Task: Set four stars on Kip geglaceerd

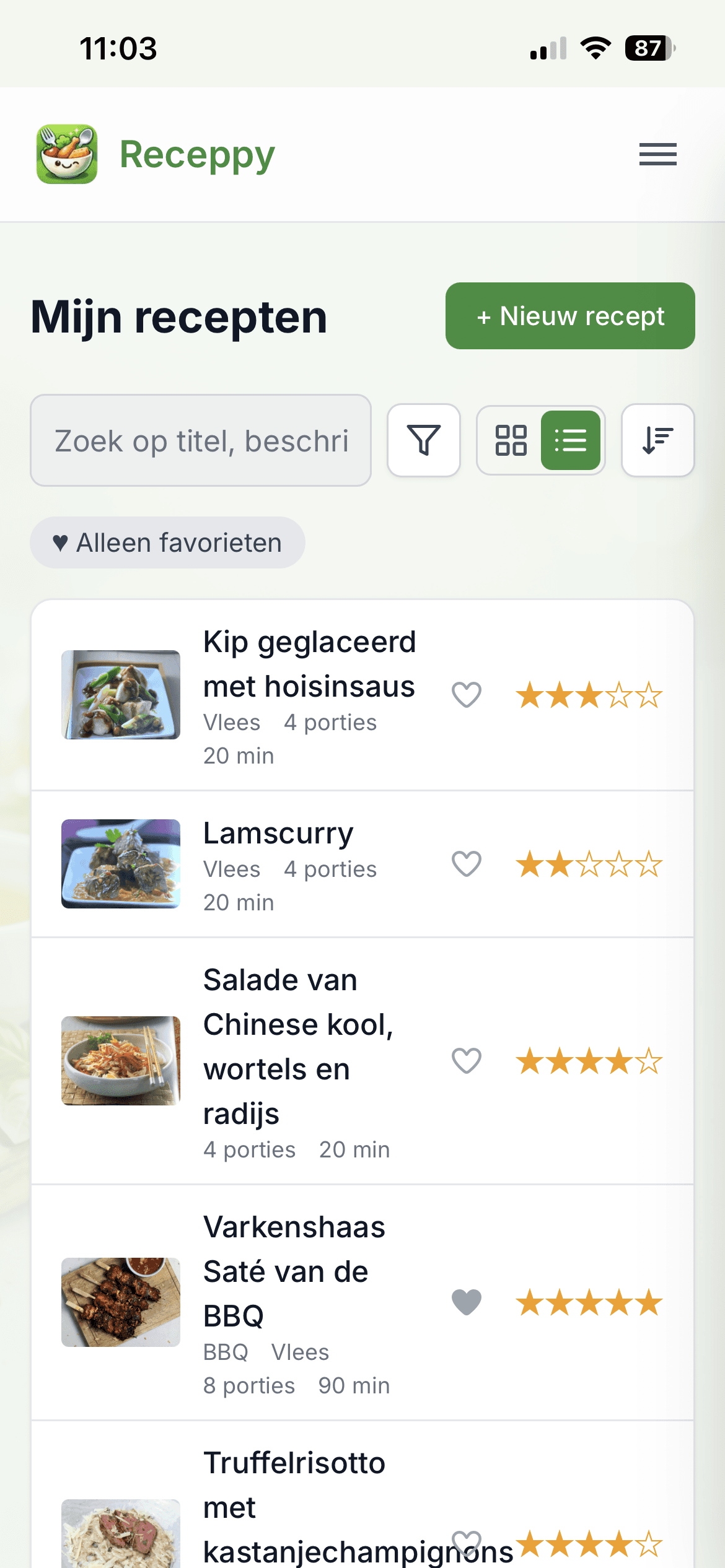Action: click(x=618, y=695)
